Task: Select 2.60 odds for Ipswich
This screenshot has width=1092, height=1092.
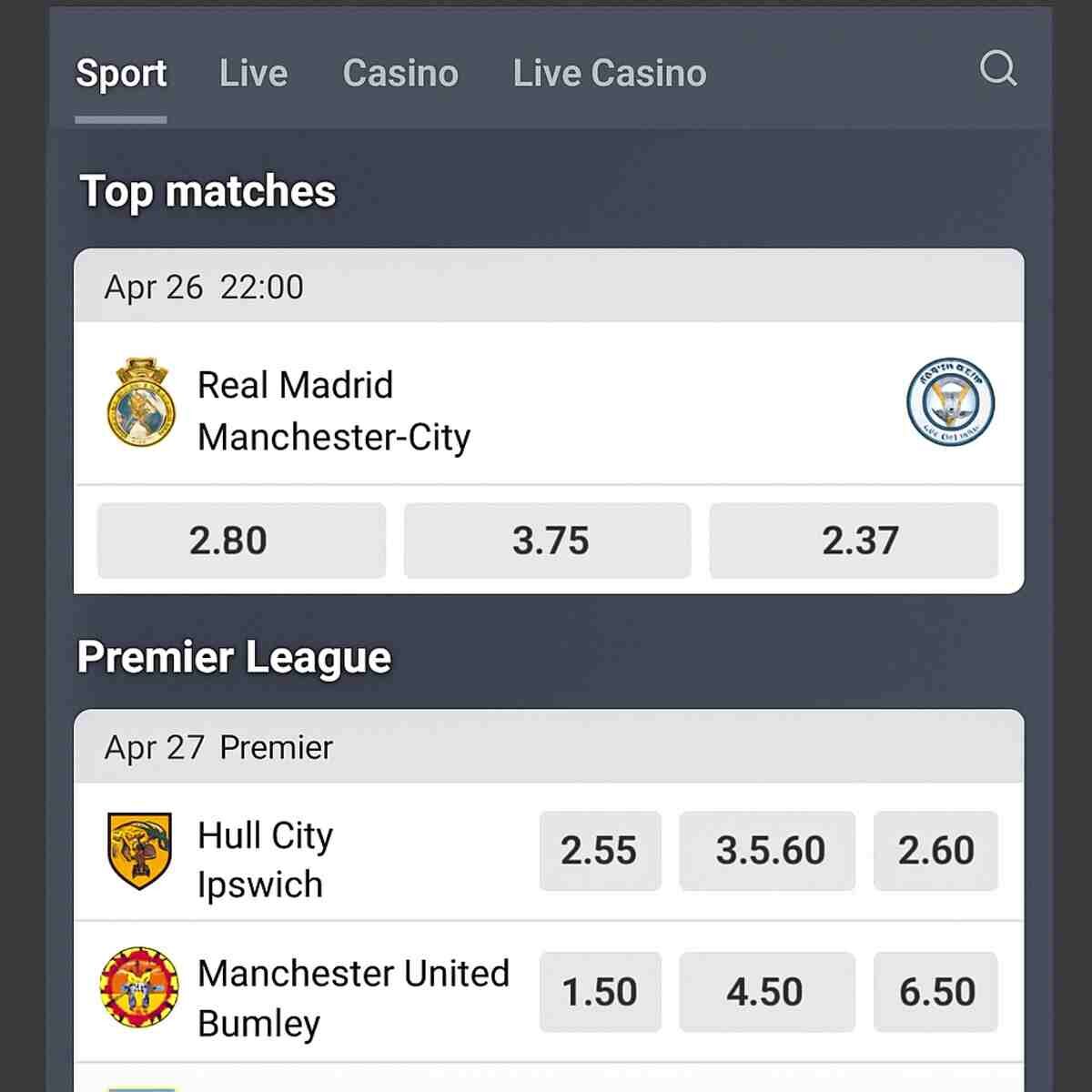Action: pyautogui.click(x=935, y=851)
